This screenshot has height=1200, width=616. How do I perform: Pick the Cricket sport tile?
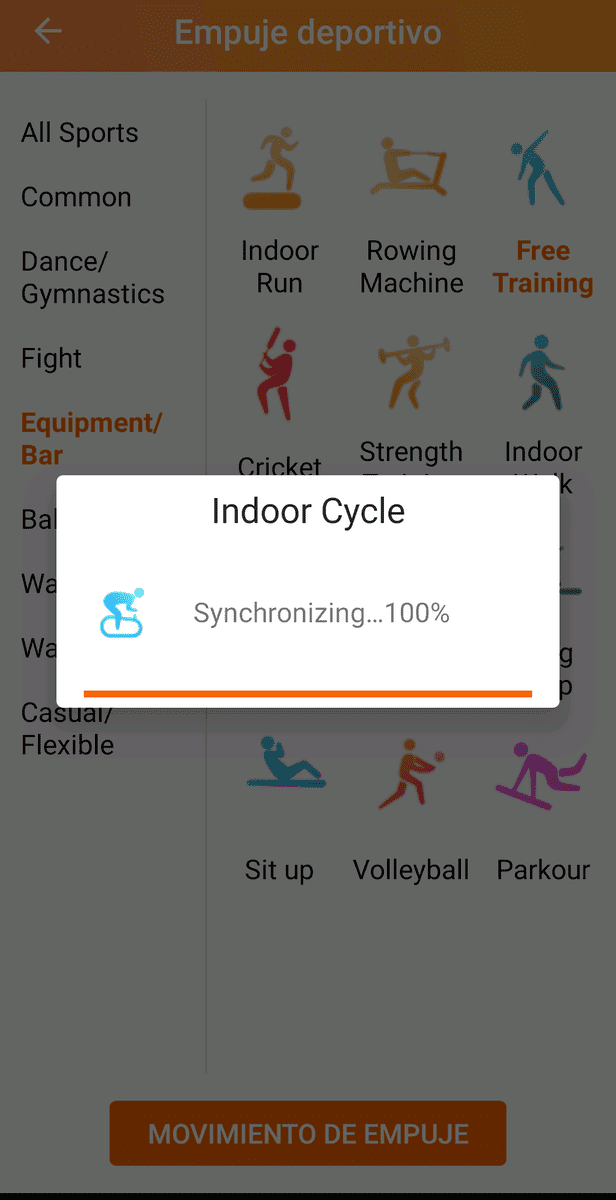[x=279, y=400]
